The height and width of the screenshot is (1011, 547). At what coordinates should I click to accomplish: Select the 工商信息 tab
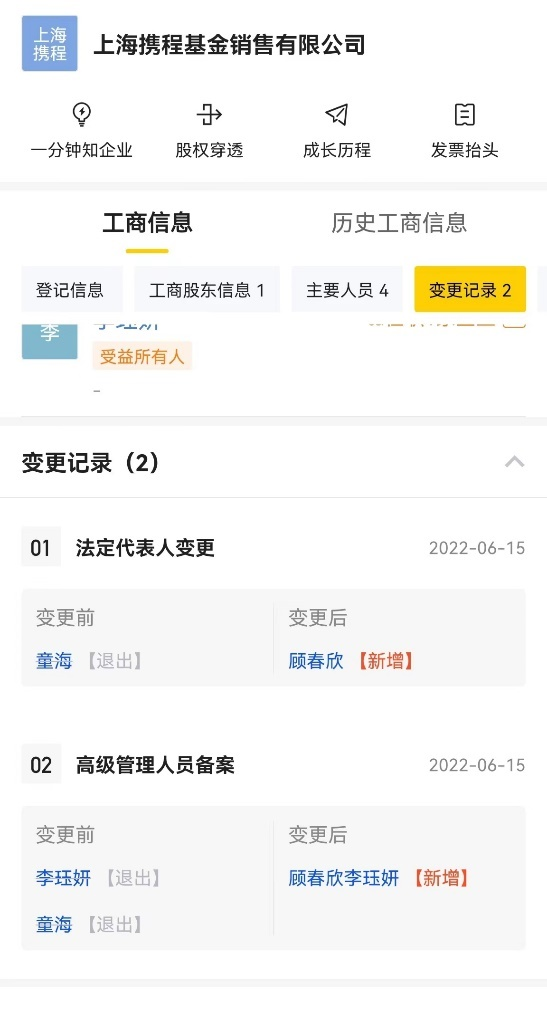[147, 222]
